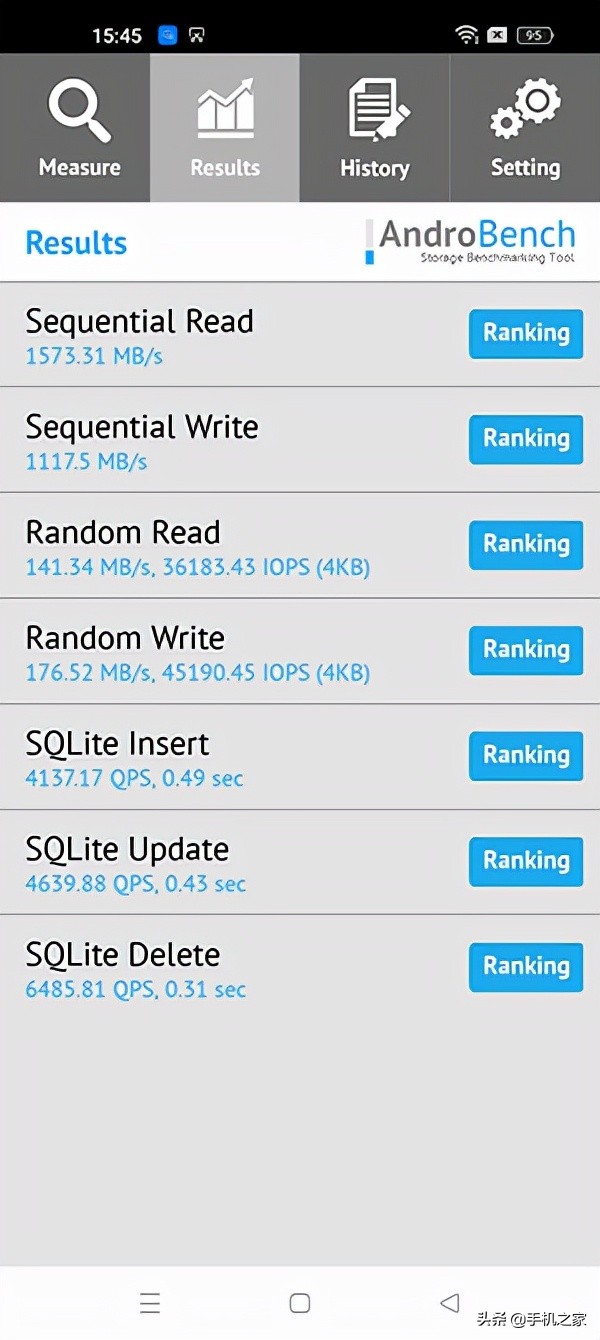Check Ranking for SQLite Insert
The height and width of the screenshot is (1340, 600).
click(x=526, y=755)
